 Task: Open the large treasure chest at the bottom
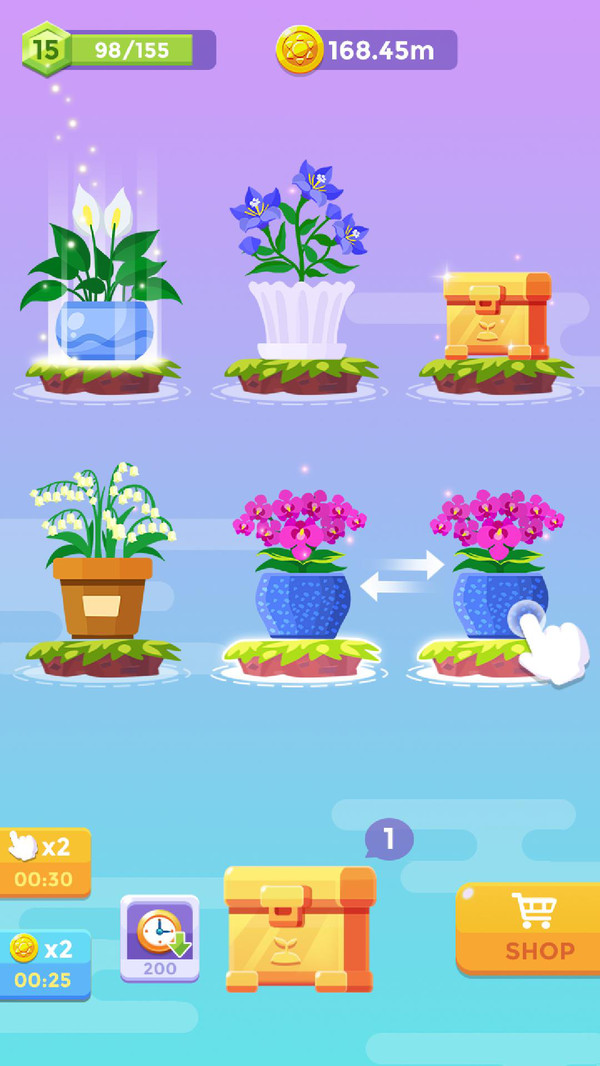pos(299,929)
